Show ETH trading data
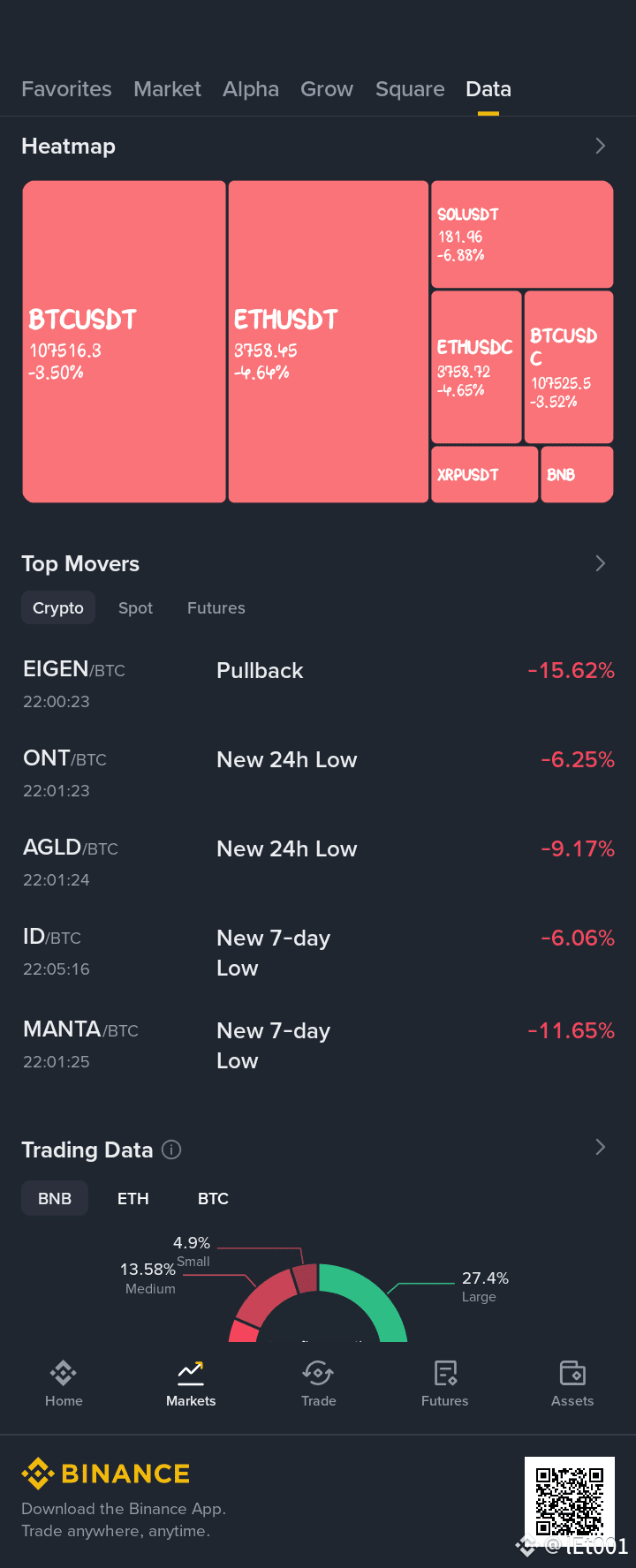Image resolution: width=636 pixels, height=1568 pixels. click(x=133, y=1199)
